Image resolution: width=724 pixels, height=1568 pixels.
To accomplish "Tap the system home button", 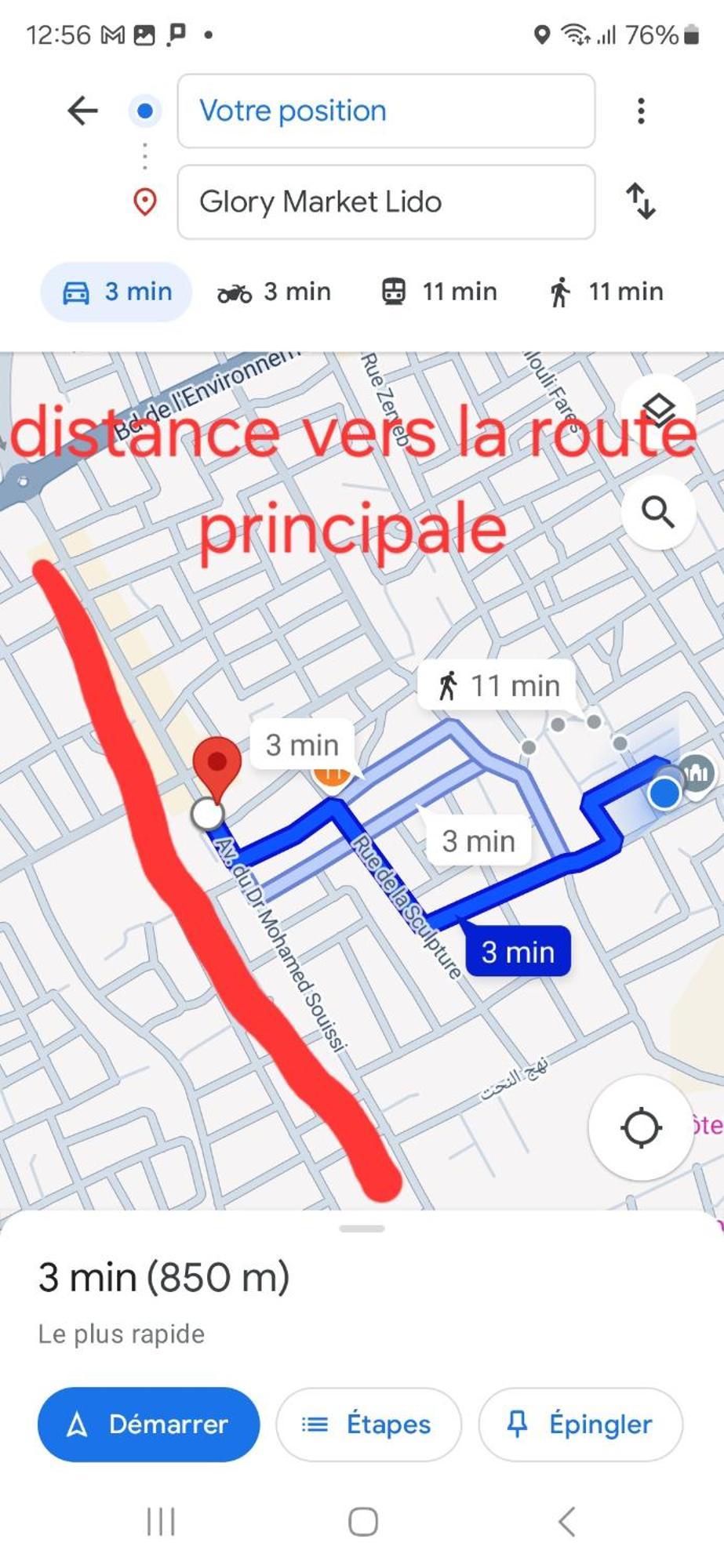I will [x=362, y=1522].
